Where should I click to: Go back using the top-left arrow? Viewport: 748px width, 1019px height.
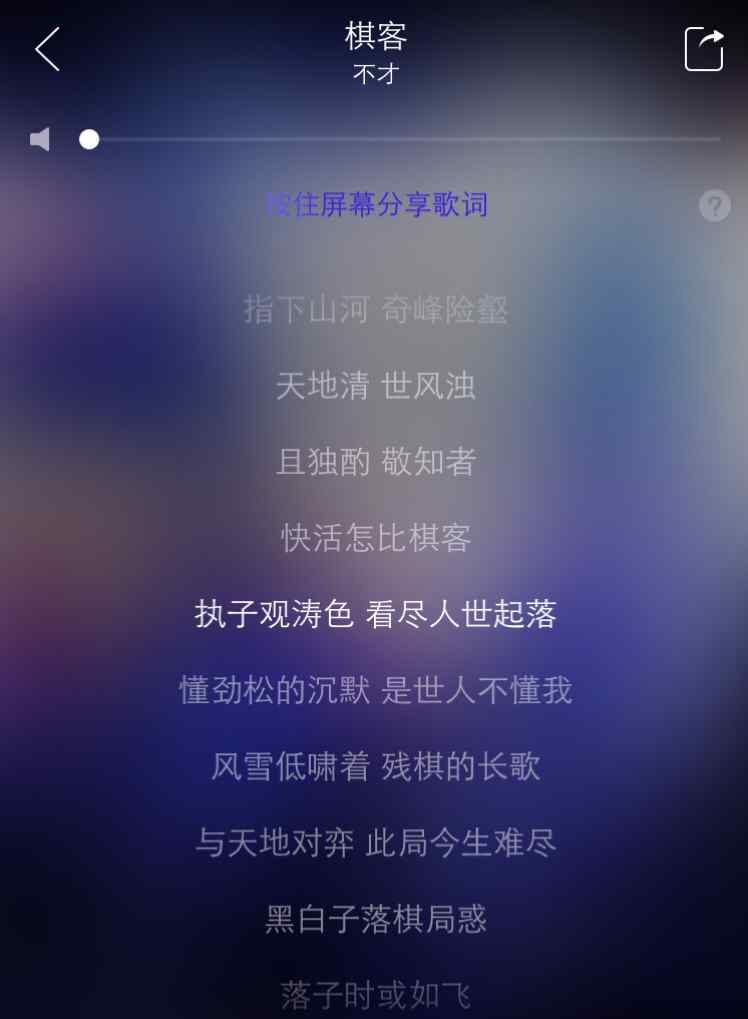pos(47,49)
